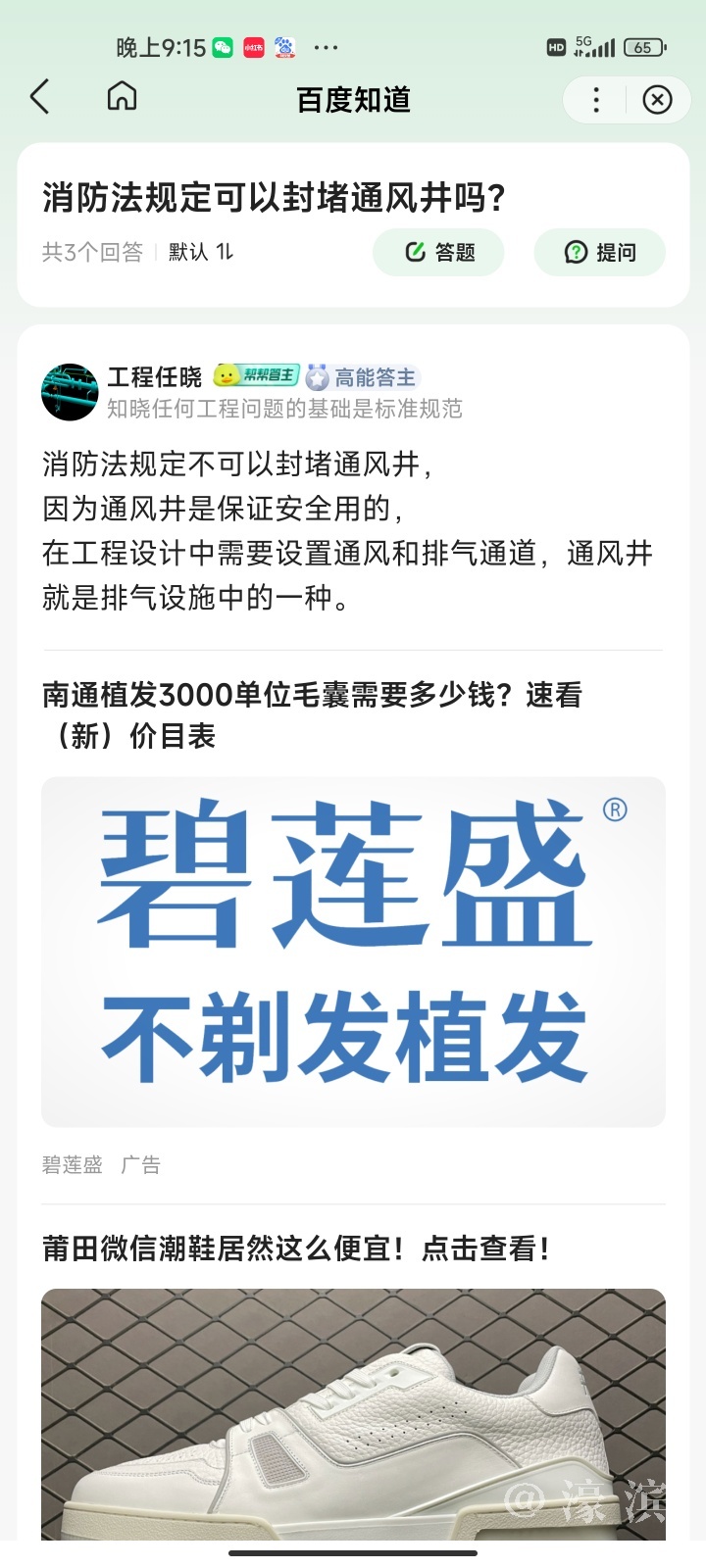Open the 南通植发3000单位 ad link

312,714
